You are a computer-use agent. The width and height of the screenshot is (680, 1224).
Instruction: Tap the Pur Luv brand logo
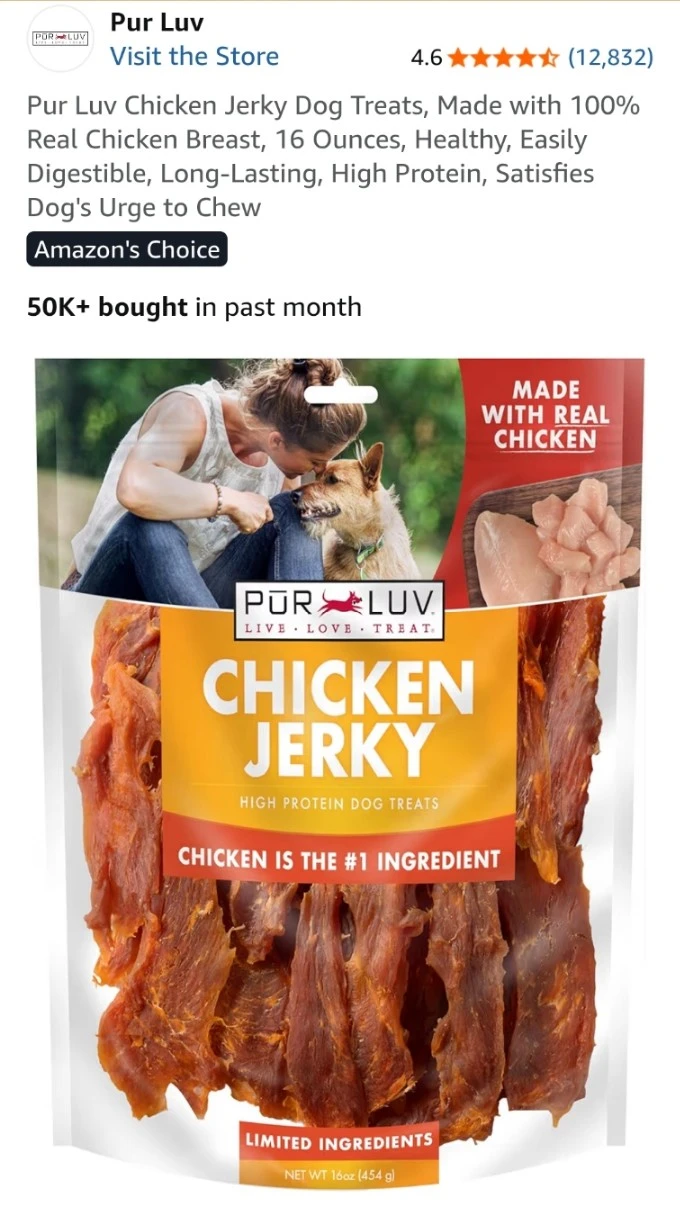point(60,38)
